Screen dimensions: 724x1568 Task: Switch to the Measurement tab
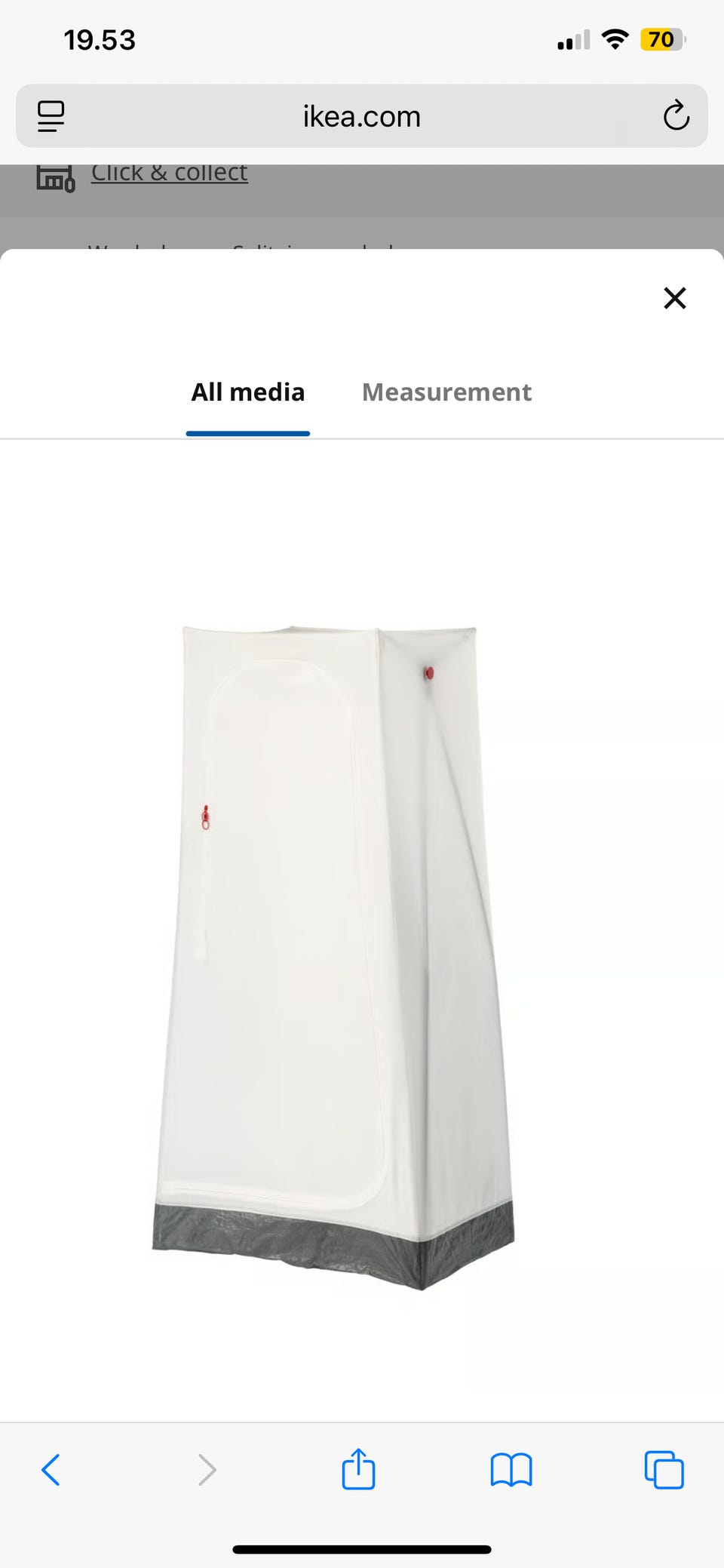coord(446,392)
